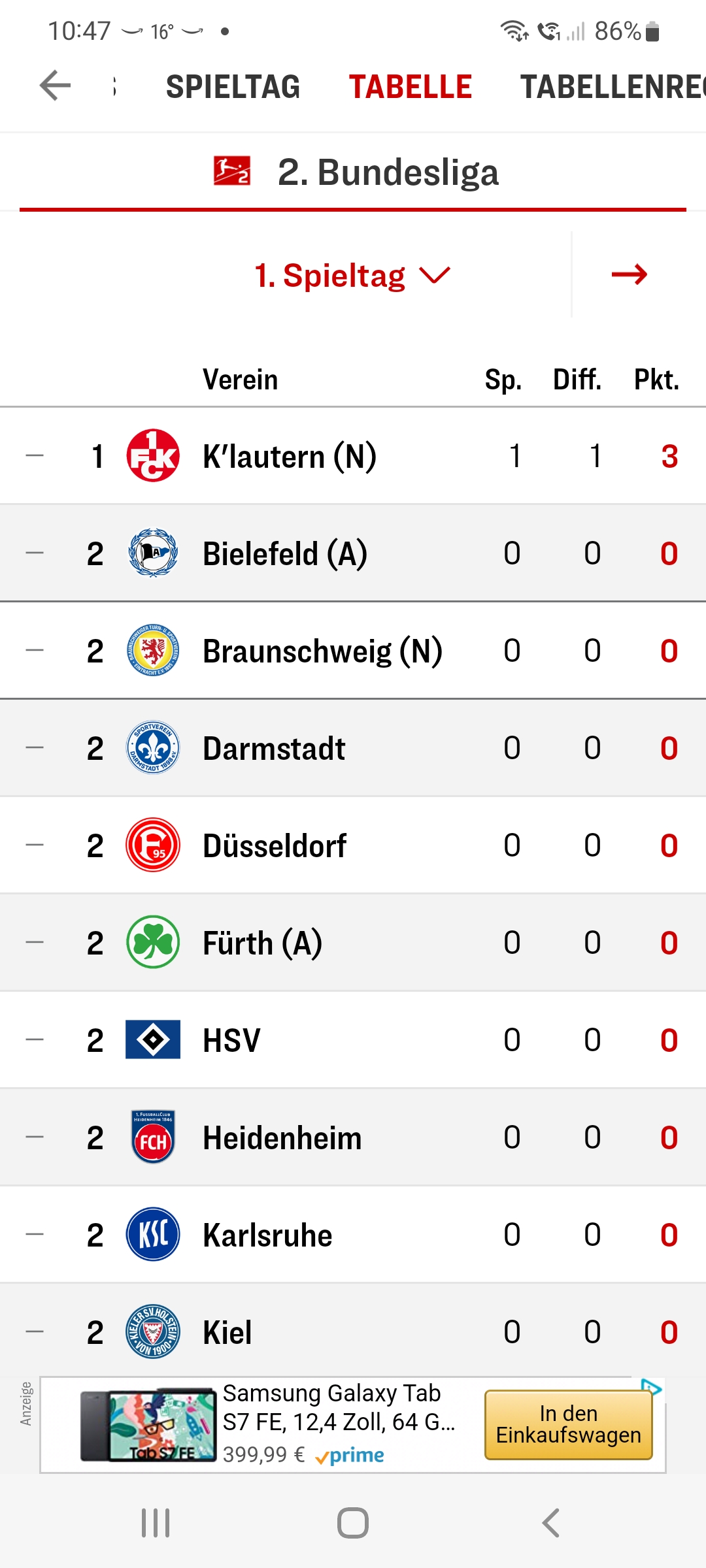
Task: Switch to the Spieltag tab
Action: (x=233, y=87)
